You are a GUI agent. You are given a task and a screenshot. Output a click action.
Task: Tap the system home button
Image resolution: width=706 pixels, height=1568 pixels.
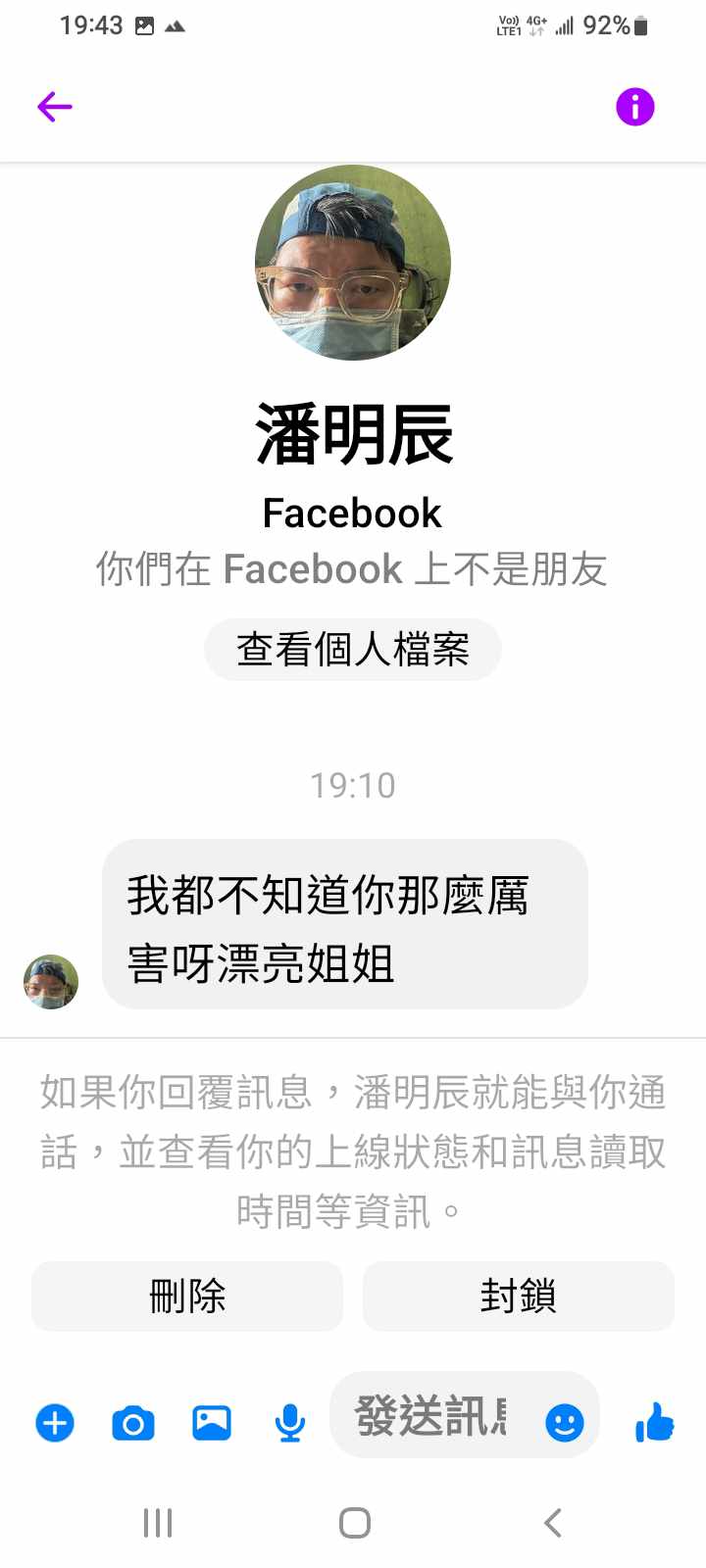[x=354, y=1523]
